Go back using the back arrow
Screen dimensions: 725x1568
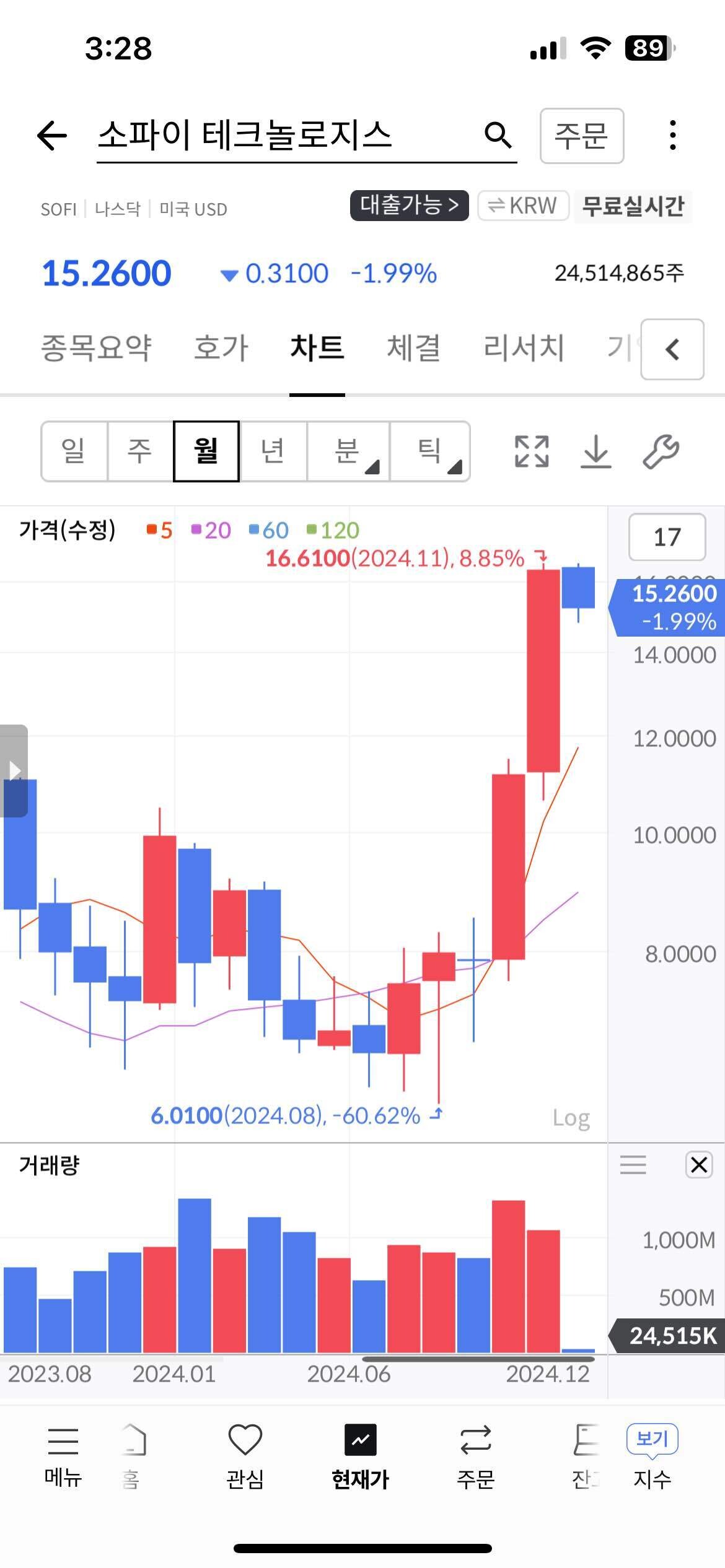[x=51, y=136]
